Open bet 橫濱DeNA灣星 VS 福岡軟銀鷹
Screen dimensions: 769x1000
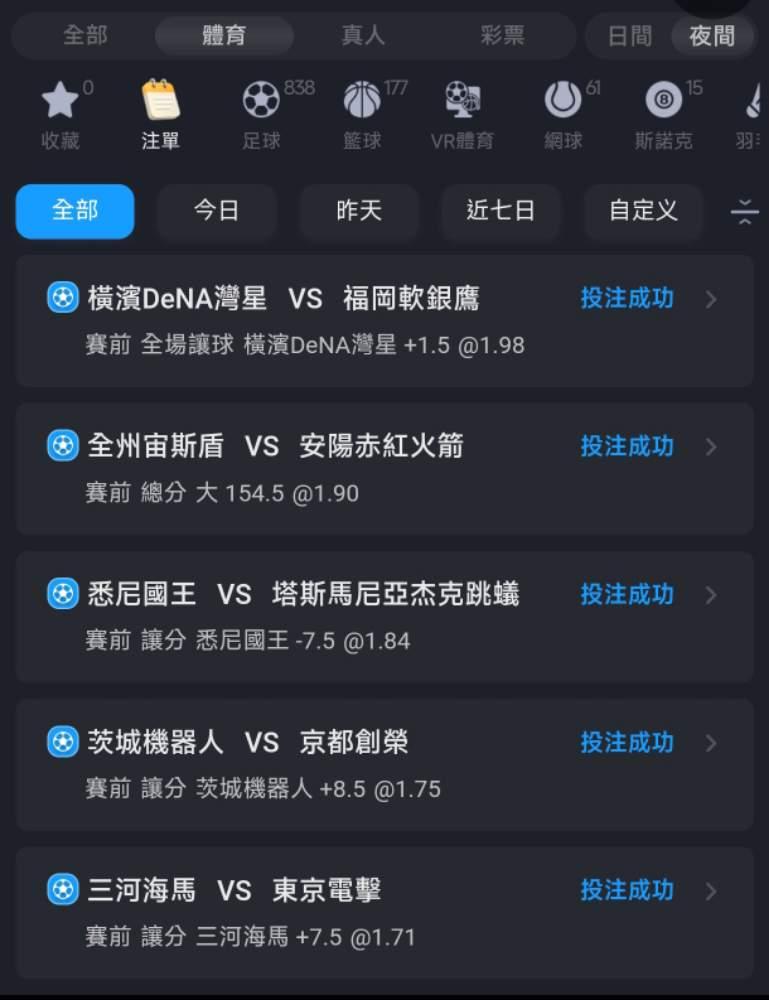[x=384, y=321]
